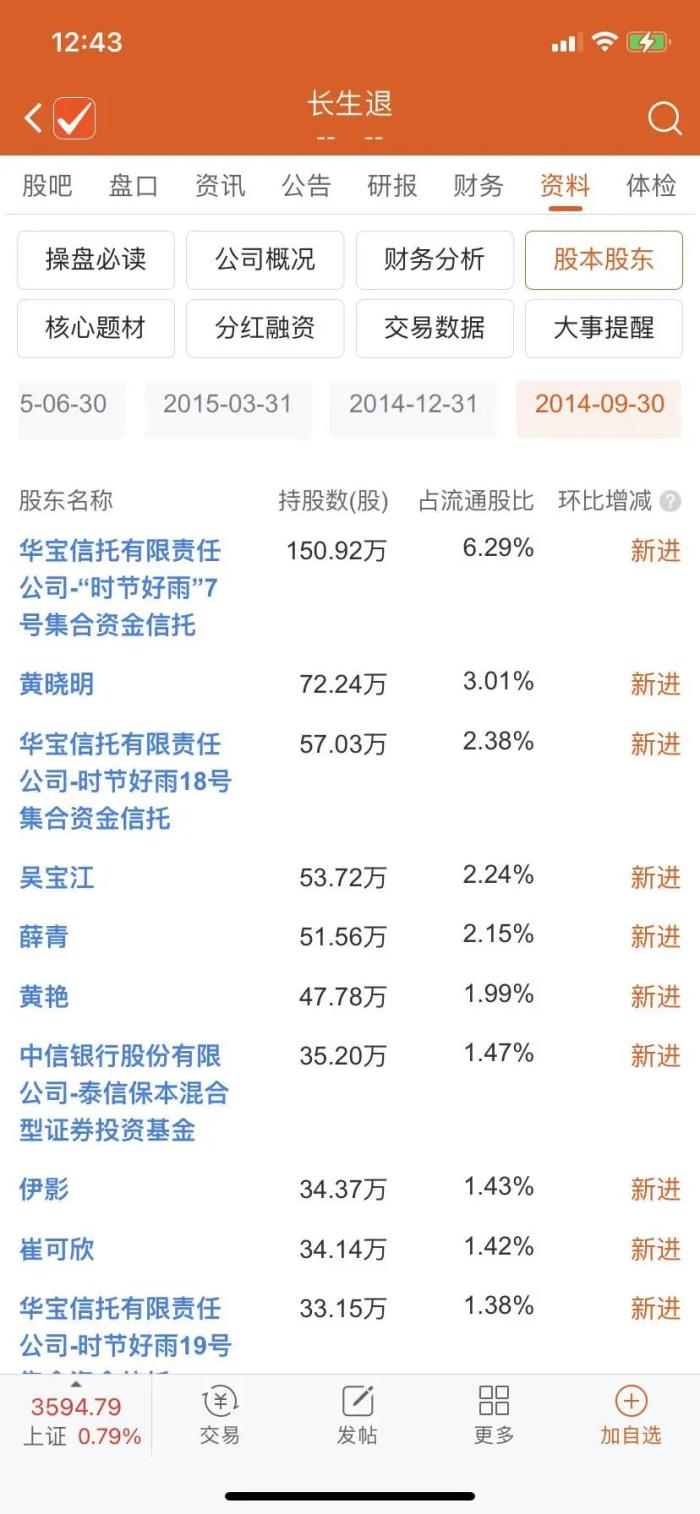Screen dimensions: 700x1514
Task: Open the 分红融资 section
Action: click(x=265, y=328)
